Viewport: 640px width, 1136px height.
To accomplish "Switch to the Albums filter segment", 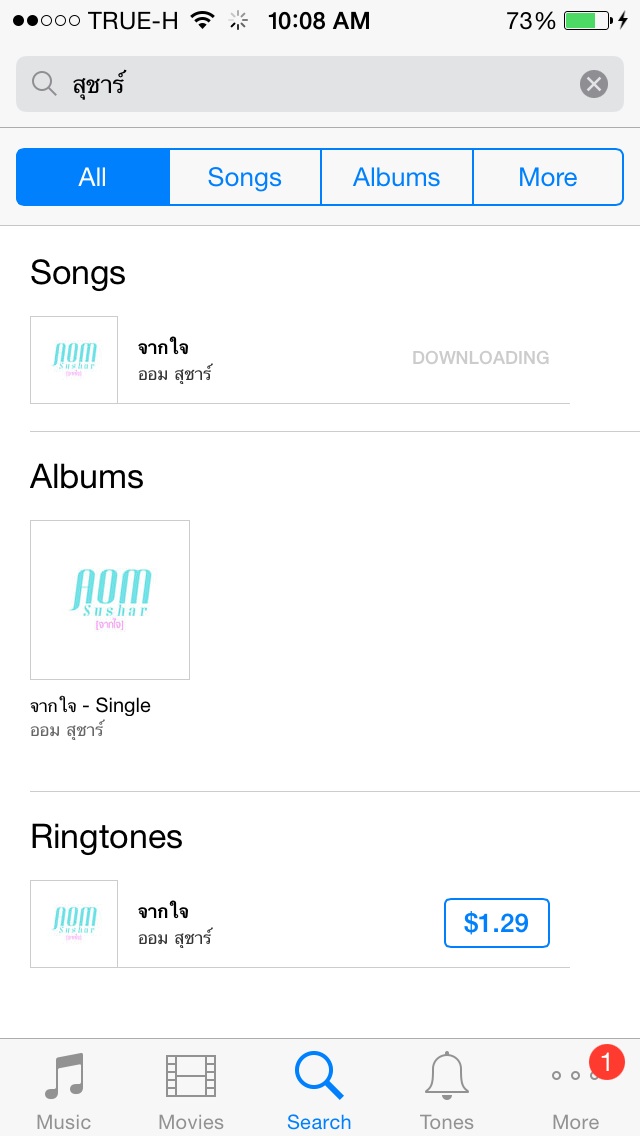I will tap(396, 178).
